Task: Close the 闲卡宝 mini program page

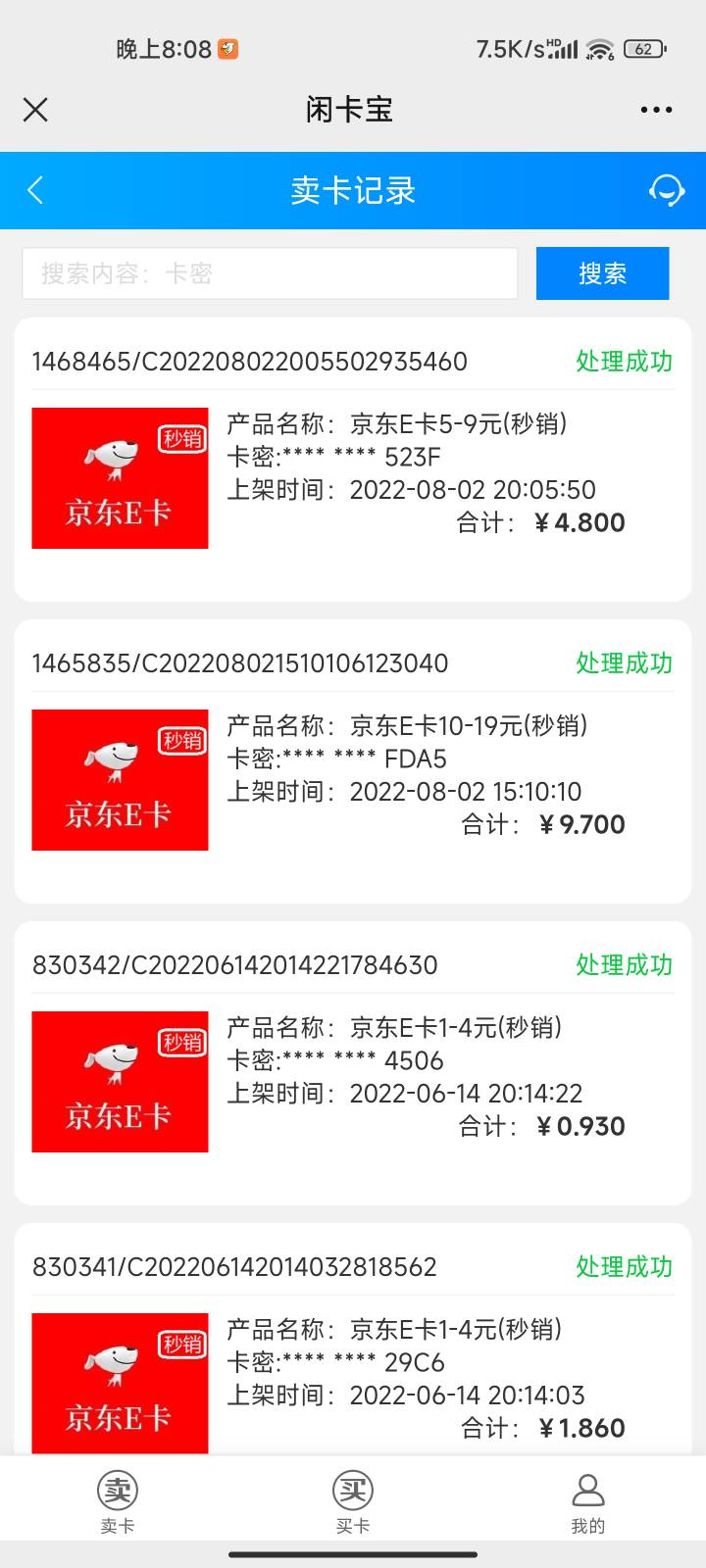Action: [35, 110]
